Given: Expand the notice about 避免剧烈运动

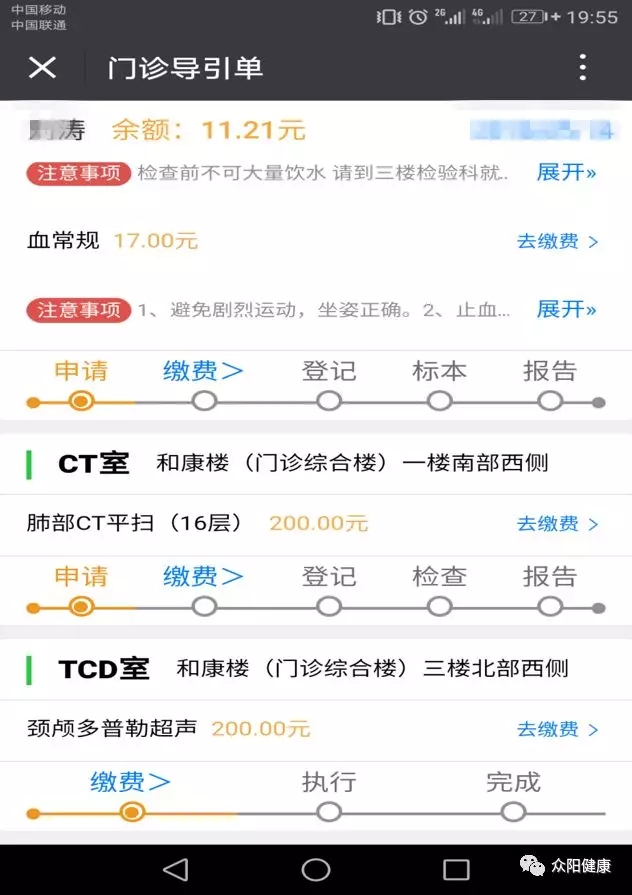Looking at the screenshot, I should [566, 310].
